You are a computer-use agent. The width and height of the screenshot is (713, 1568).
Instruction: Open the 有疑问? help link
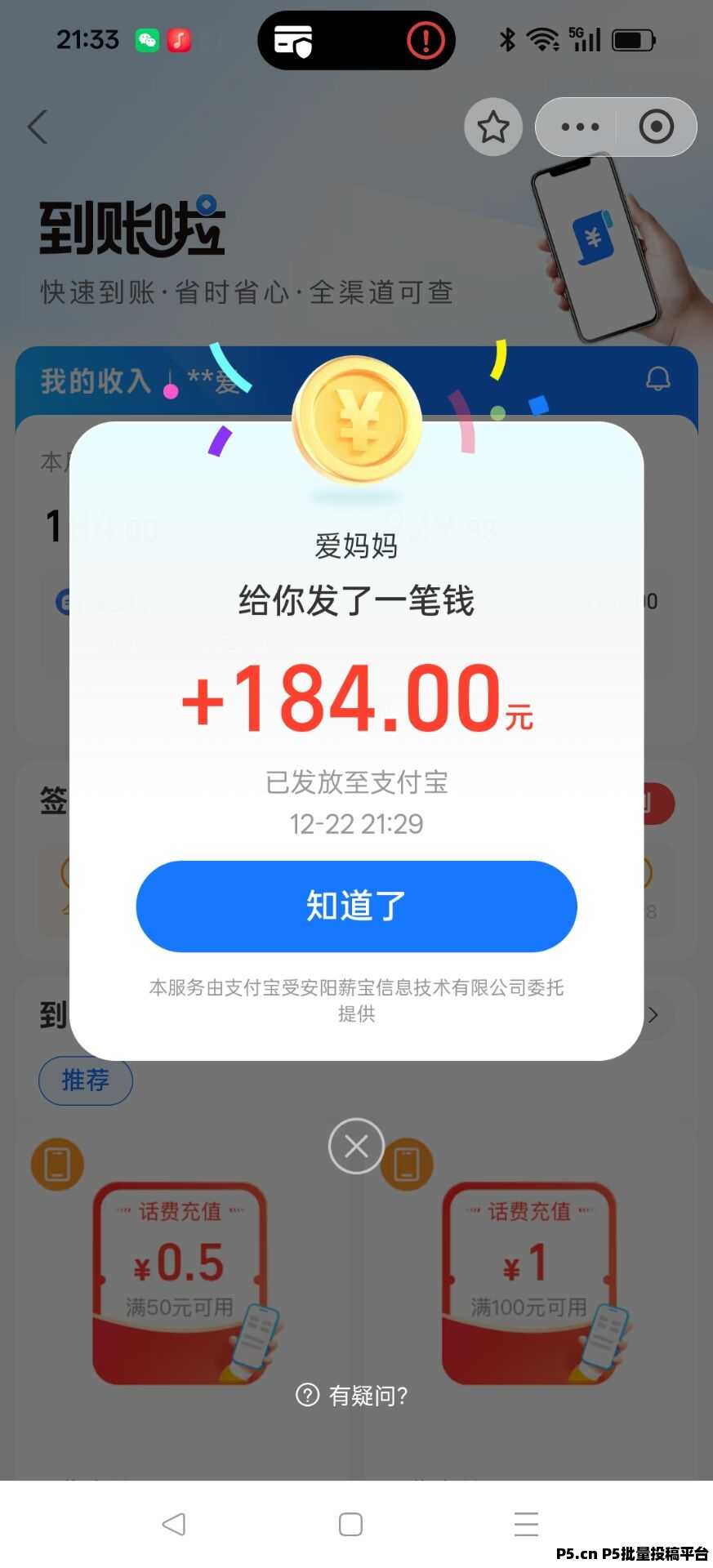(353, 1396)
